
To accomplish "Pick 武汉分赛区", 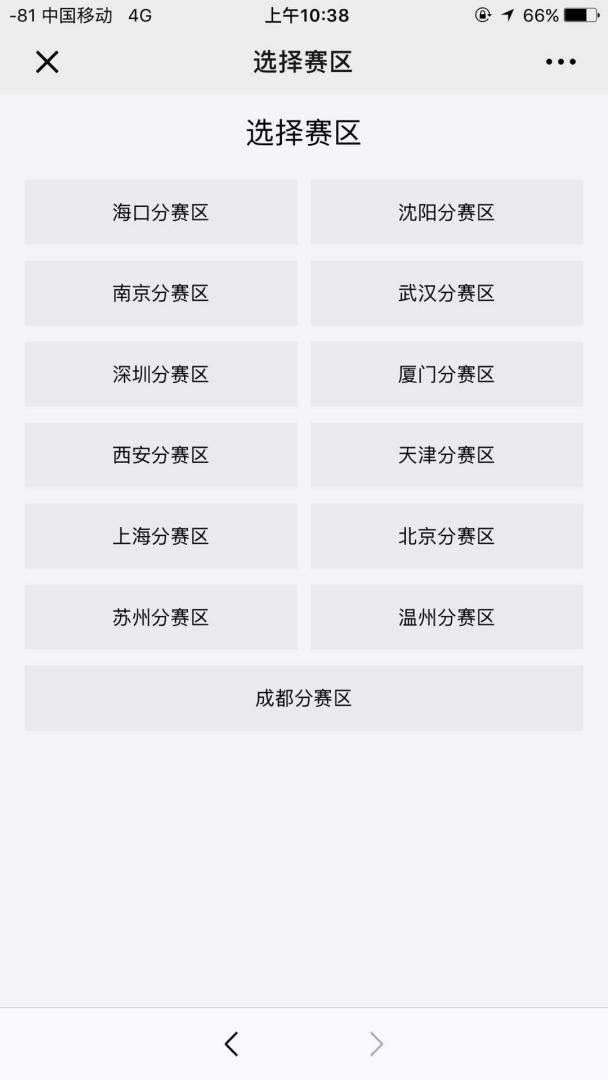I will 446,293.
